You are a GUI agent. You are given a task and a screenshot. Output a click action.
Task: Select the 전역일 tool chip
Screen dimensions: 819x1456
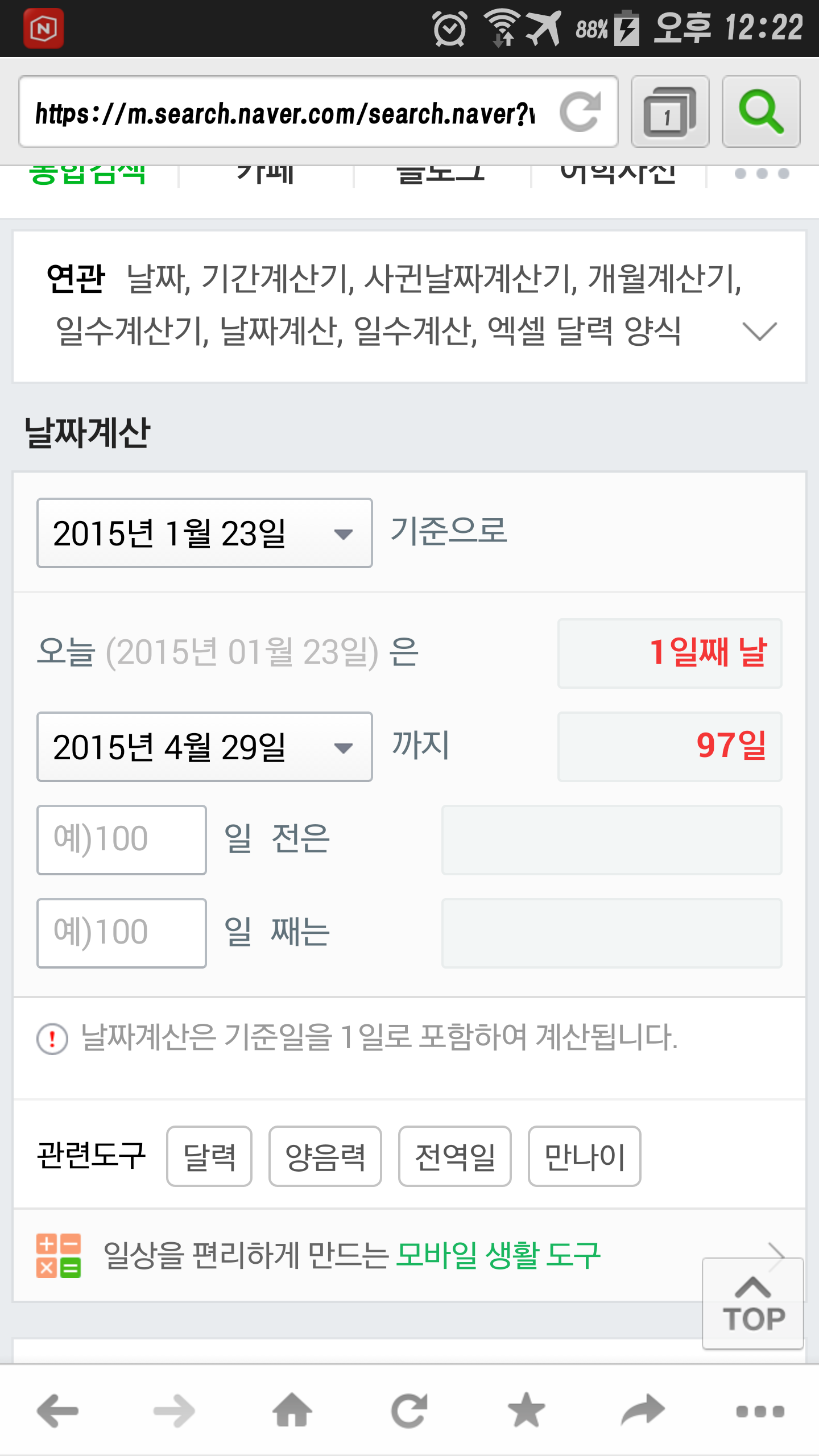point(454,1156)
